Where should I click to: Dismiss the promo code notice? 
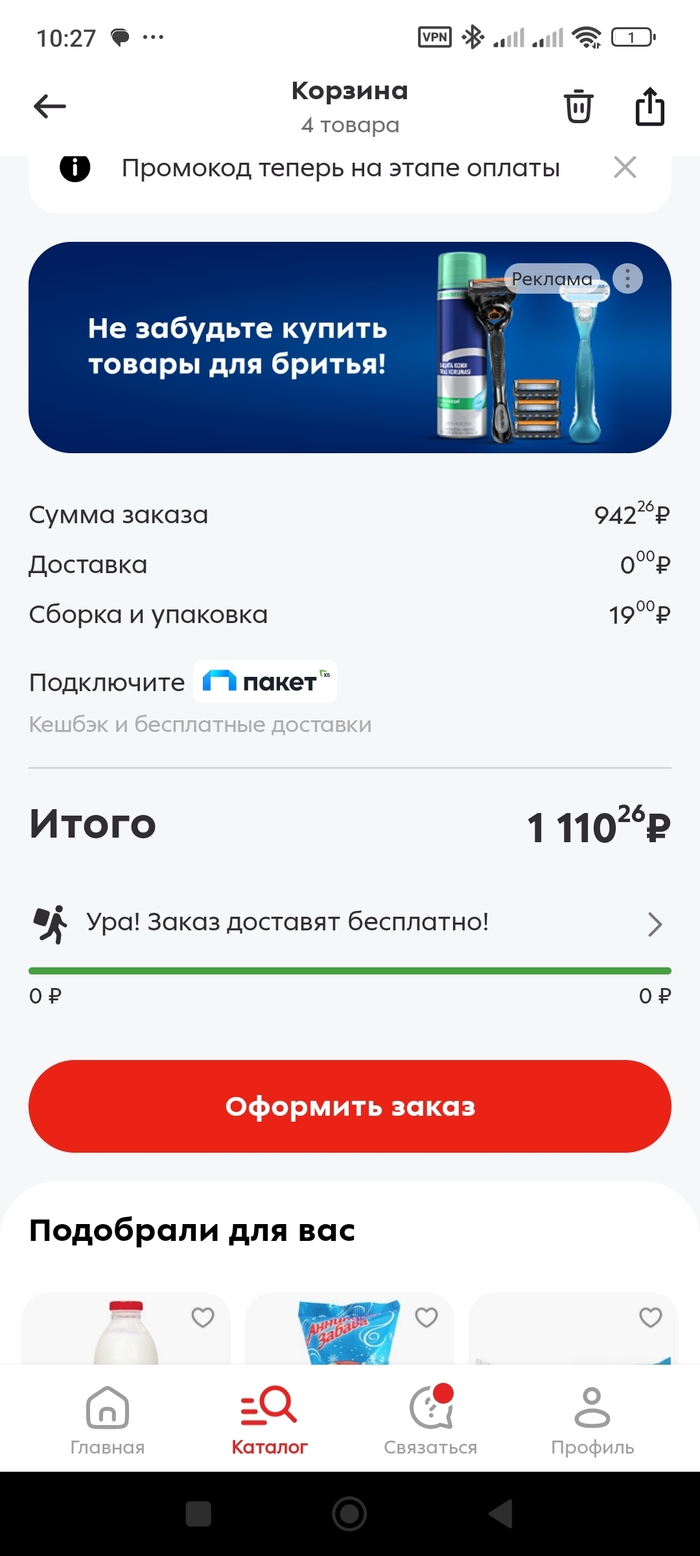coord(625,168)
